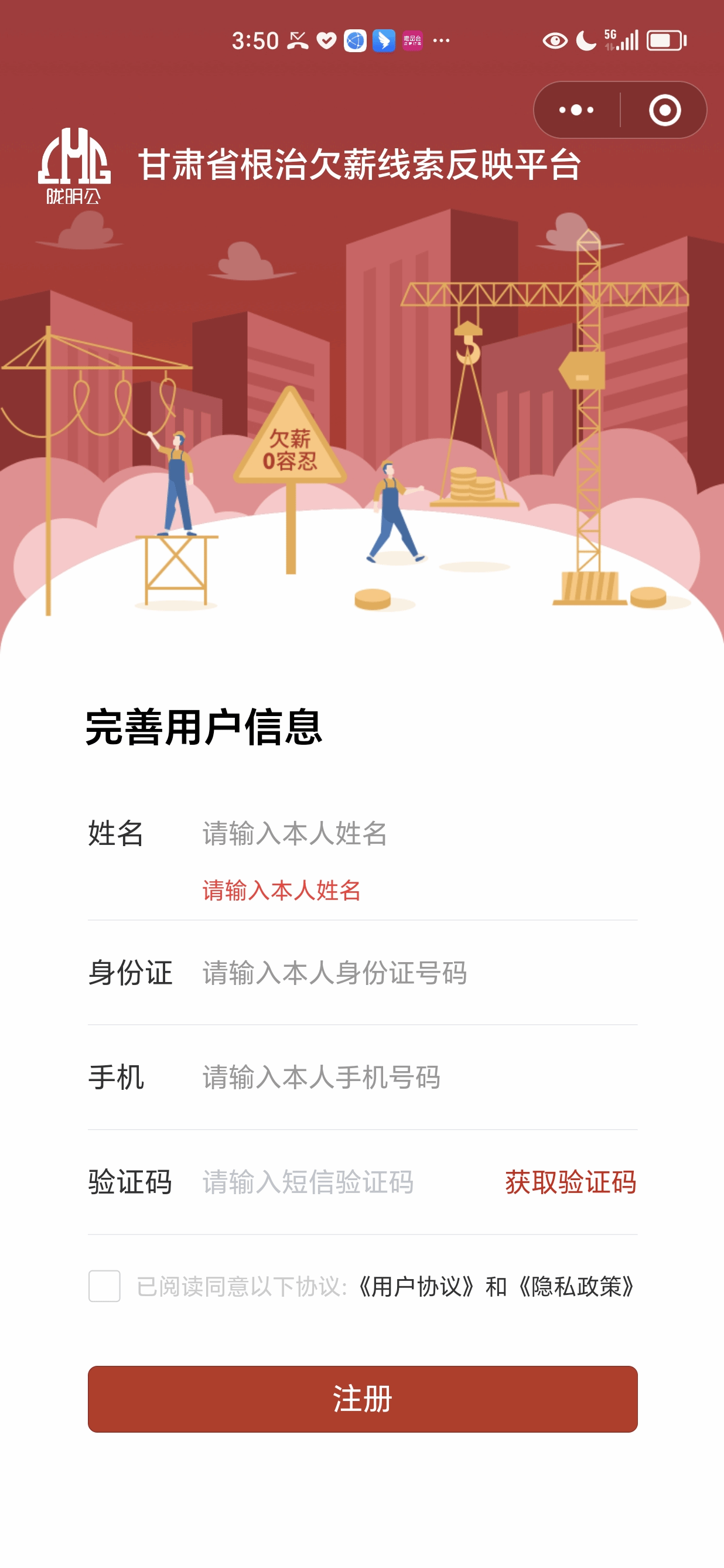Check the agreement consent checkbox

pyautogui.click(x=104, y=1286)
